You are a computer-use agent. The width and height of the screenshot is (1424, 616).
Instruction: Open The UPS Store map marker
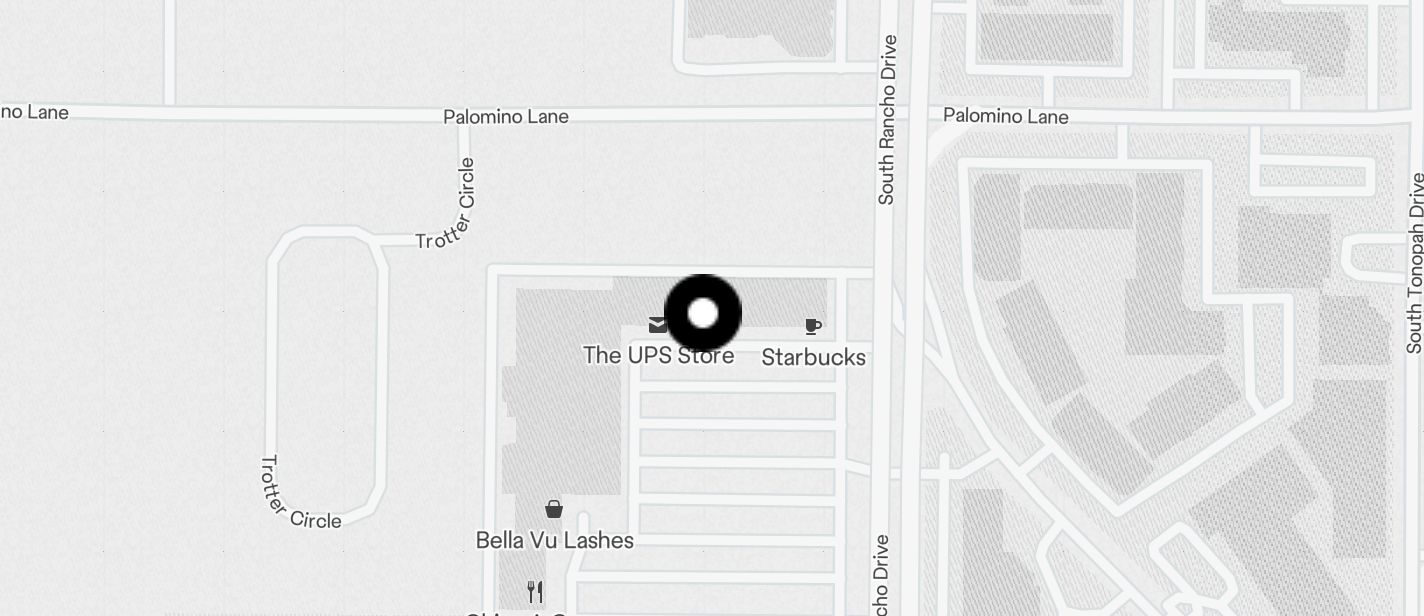point(657,325)
